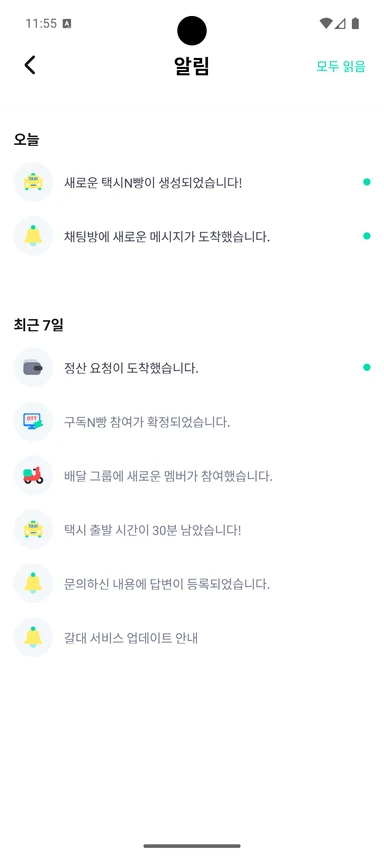Open the 배달 그룹 새로운 멤버 notification
The height and width of the screenshot is (857, 384).
click(192, 476)
